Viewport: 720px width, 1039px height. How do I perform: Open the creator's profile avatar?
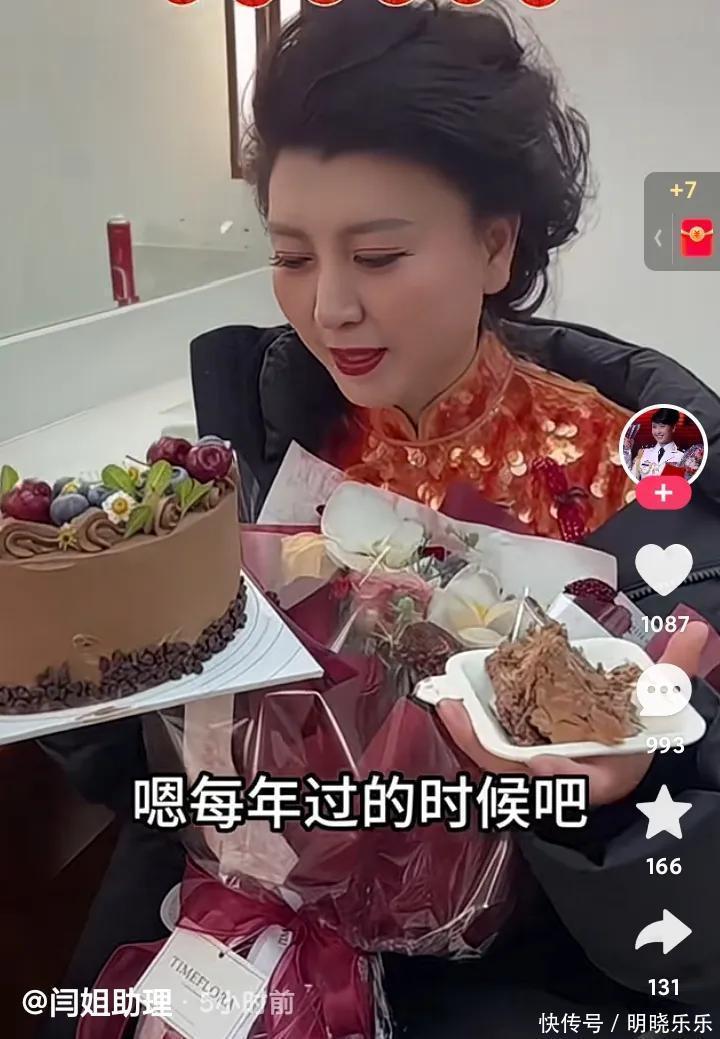[663, 443]
